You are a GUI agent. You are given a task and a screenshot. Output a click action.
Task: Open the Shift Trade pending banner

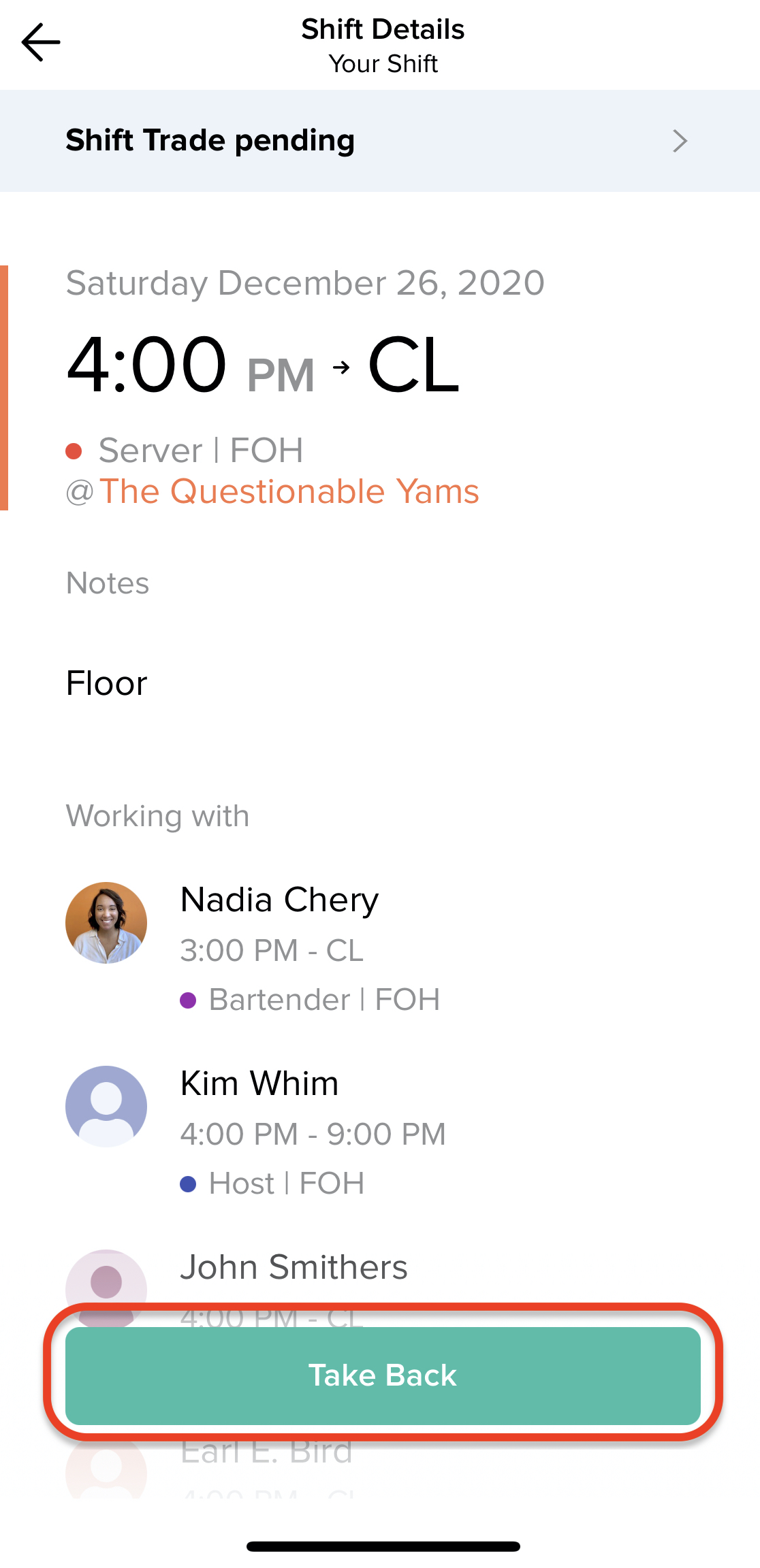[380, 141]
